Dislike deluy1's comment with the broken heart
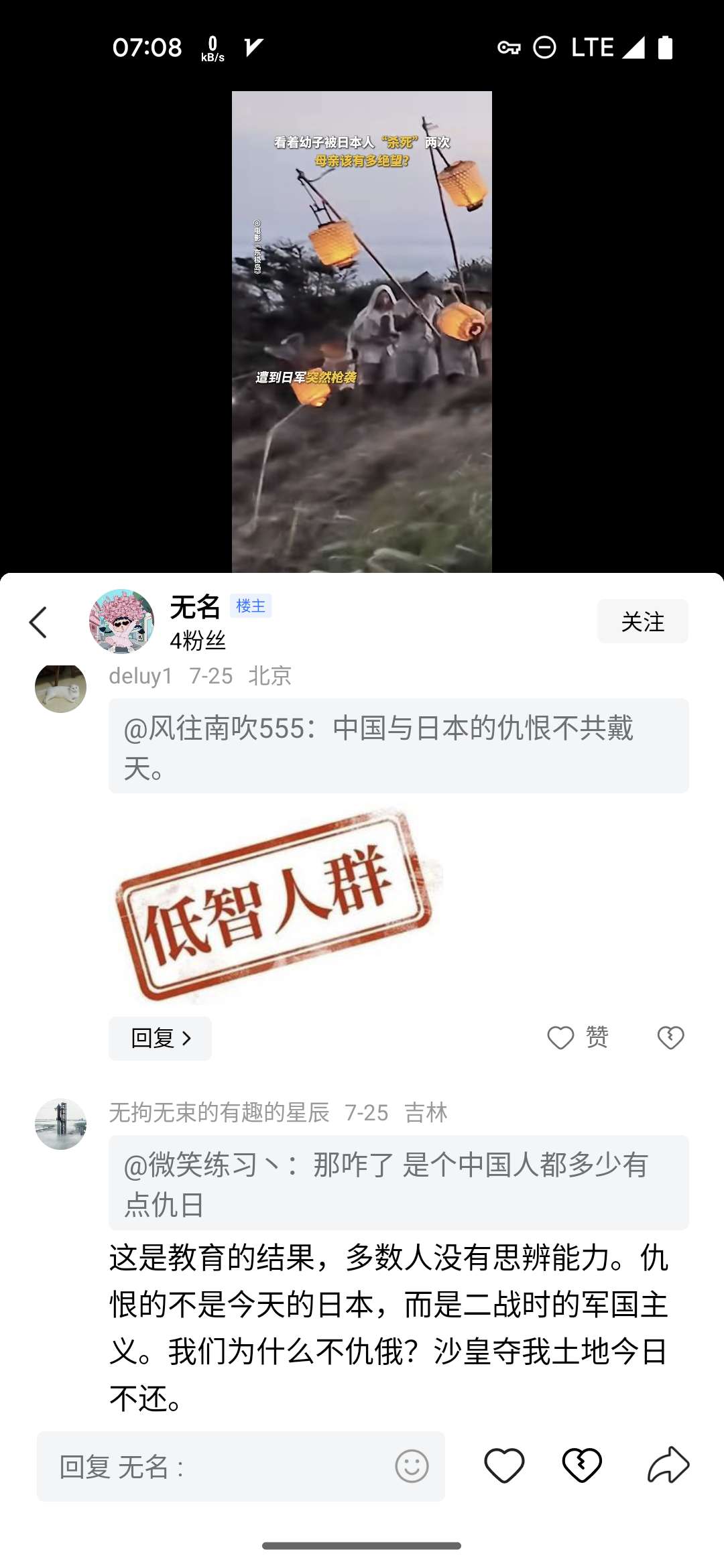The image size is (724, 1568). click(670, 1037)
